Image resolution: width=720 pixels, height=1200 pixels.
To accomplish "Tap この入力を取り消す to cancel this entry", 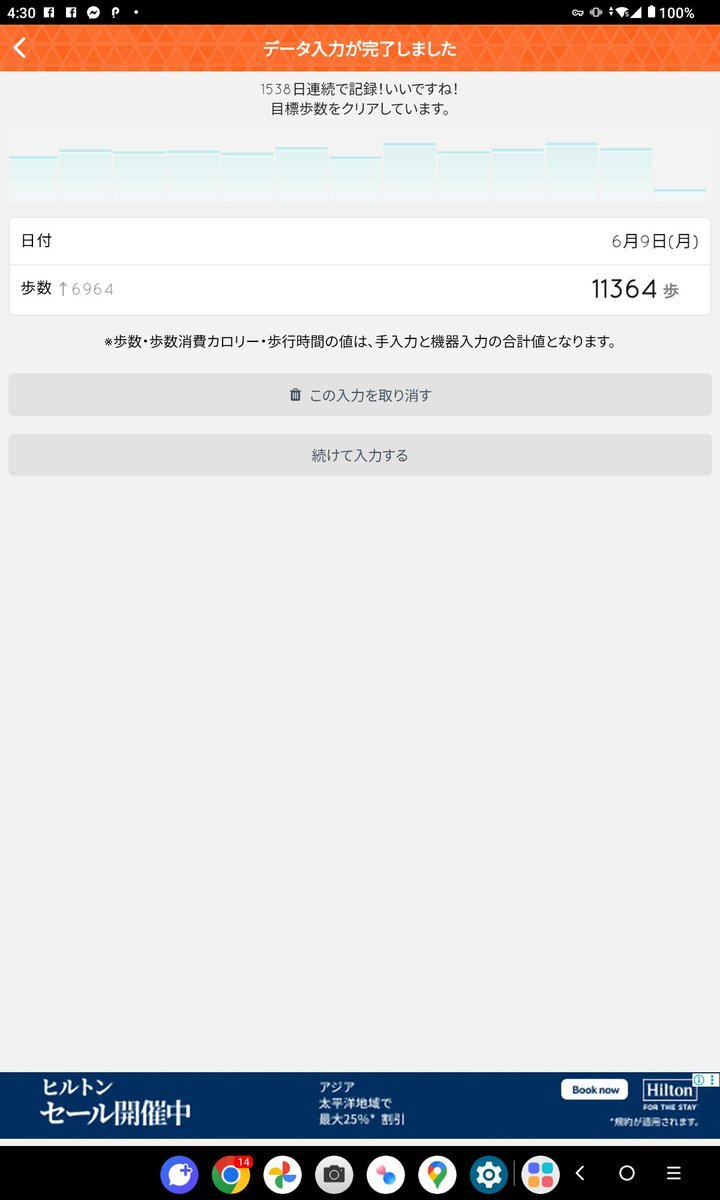I will coord(360,395).
